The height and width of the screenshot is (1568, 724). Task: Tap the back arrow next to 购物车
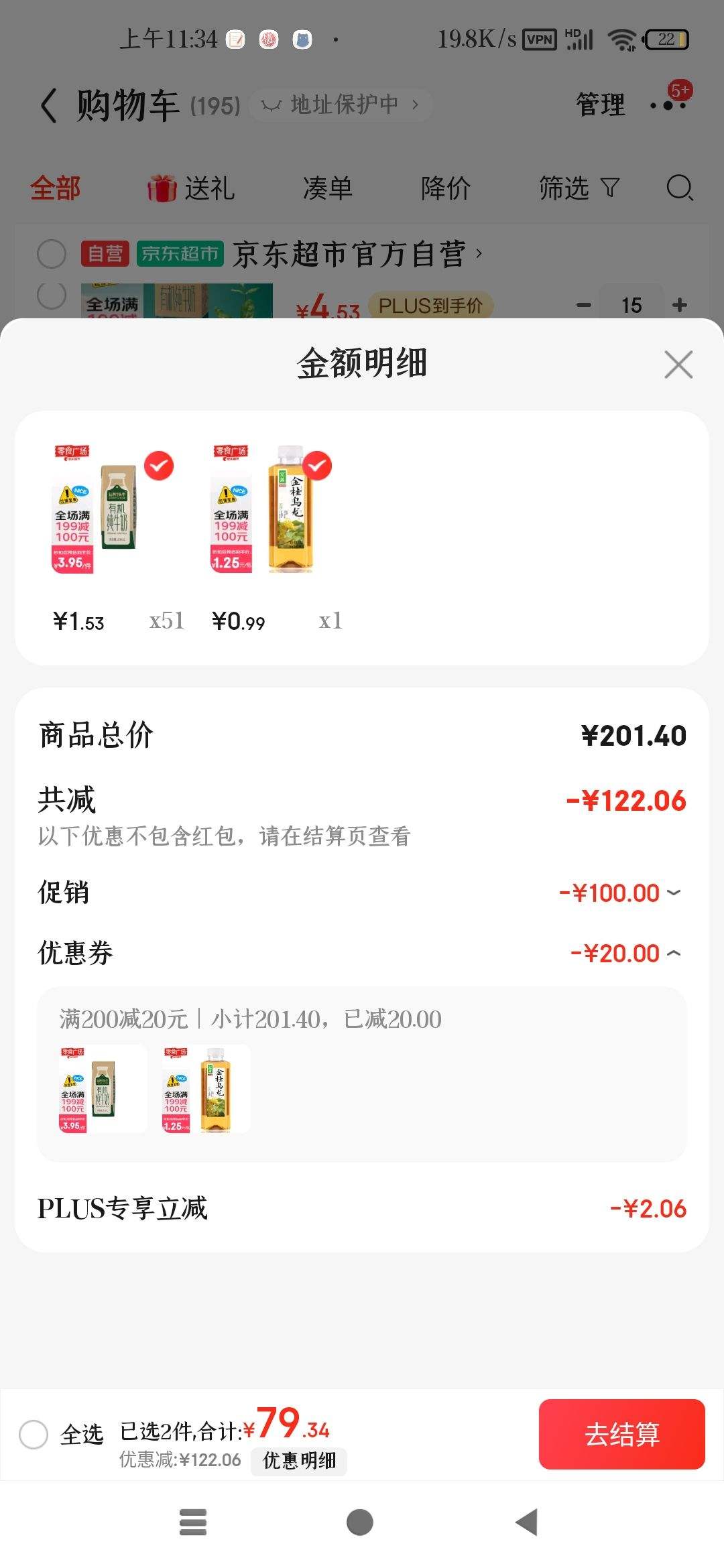coord(47,106)
